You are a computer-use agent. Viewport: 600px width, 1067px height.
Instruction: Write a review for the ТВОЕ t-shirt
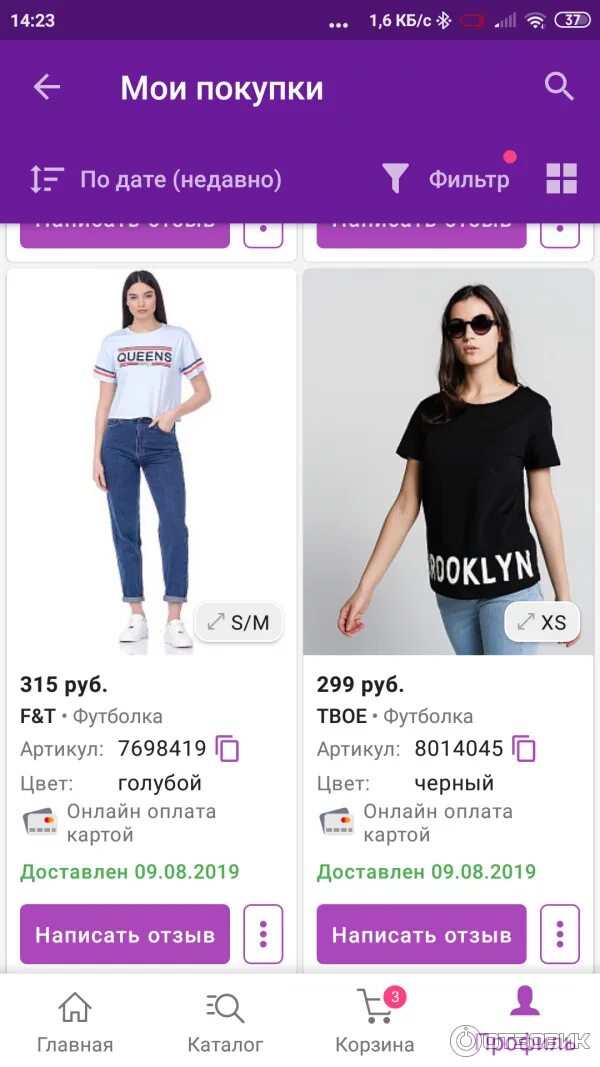(422, 934)
